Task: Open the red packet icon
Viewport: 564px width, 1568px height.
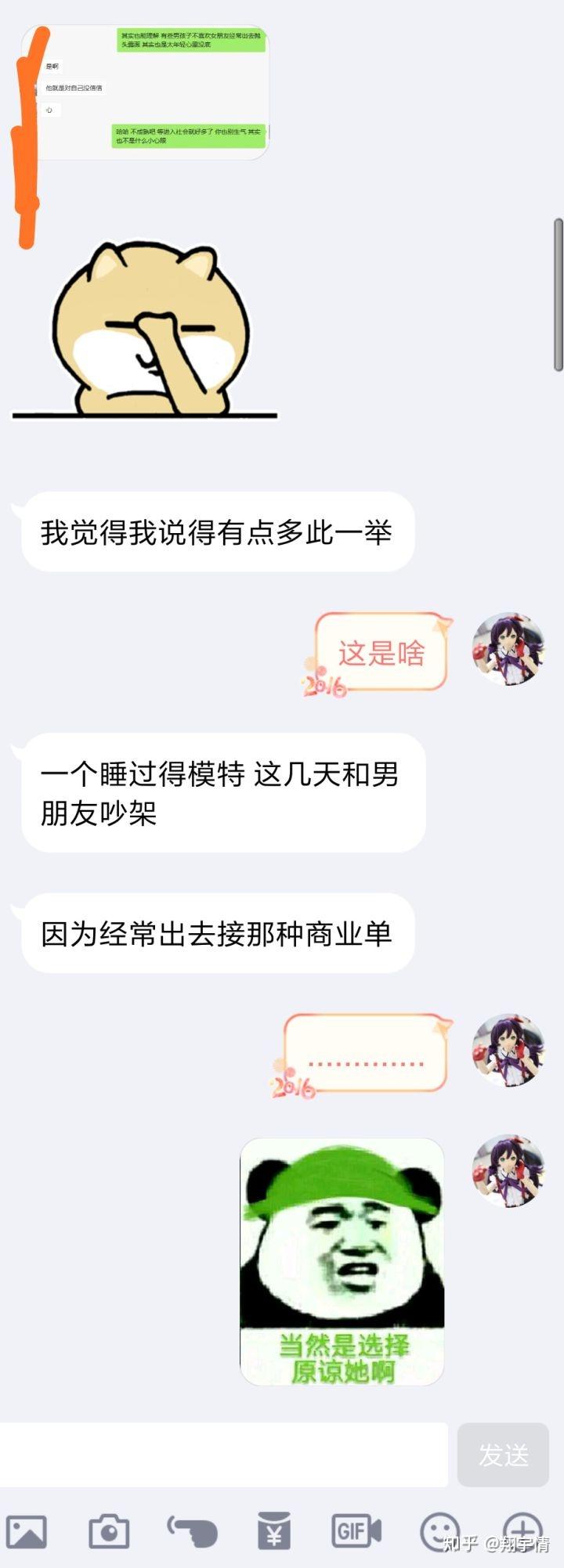Action: [x=274, y=1530]
